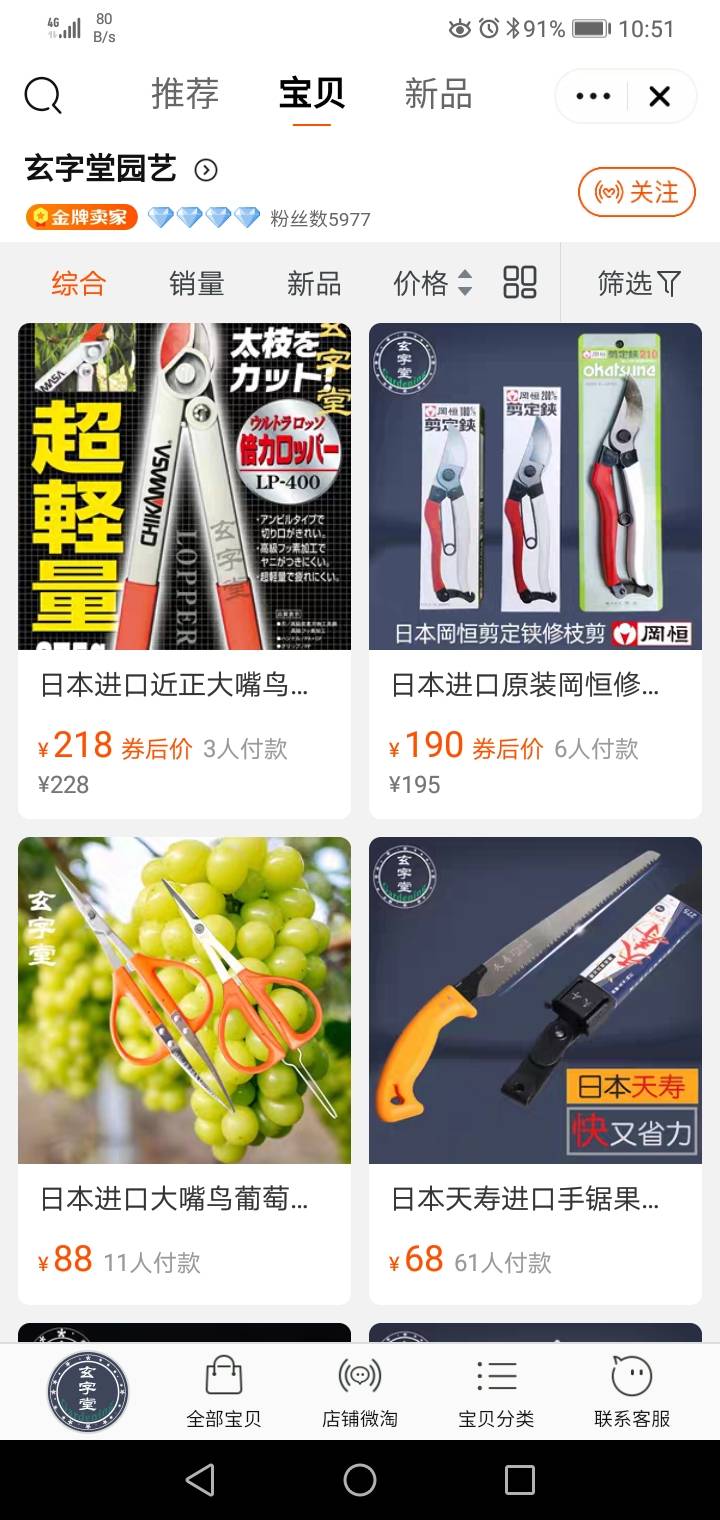This screenshot has height=1520, width=720.
Task: View the 日本进口大嘴鸟葡萄 scissors item
Action: pos(185,1070)
